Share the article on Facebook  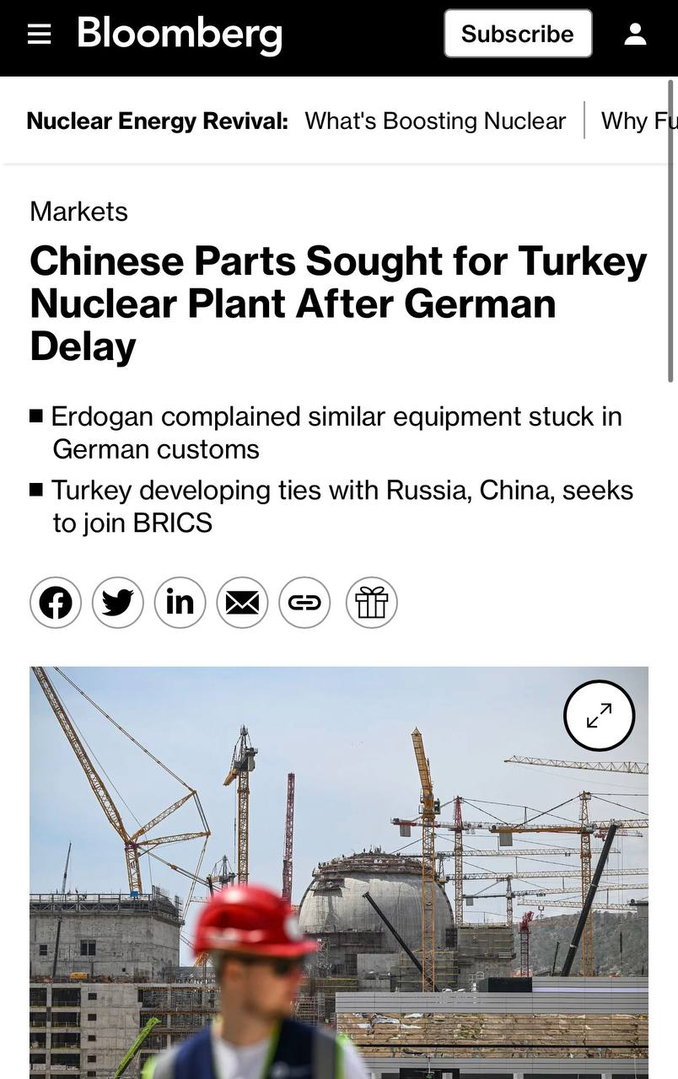click(56, 603)
